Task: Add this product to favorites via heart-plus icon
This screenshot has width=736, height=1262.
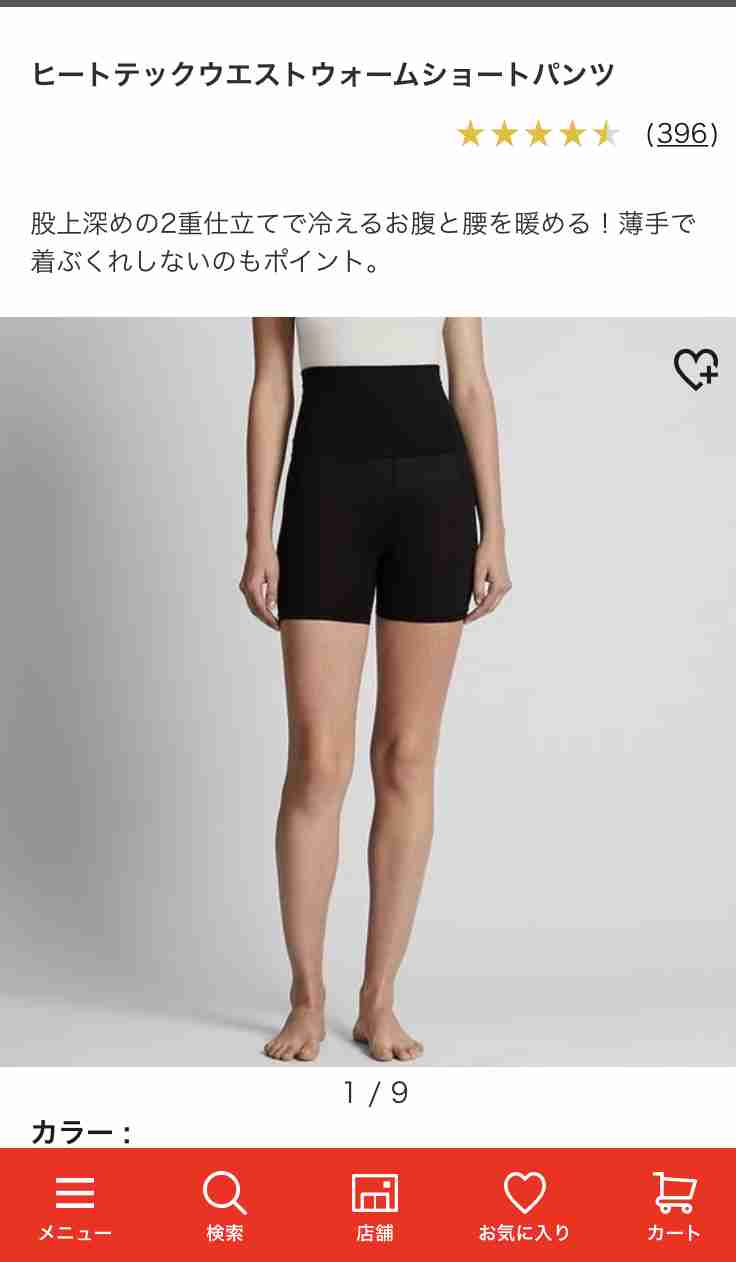Action: 696,369
